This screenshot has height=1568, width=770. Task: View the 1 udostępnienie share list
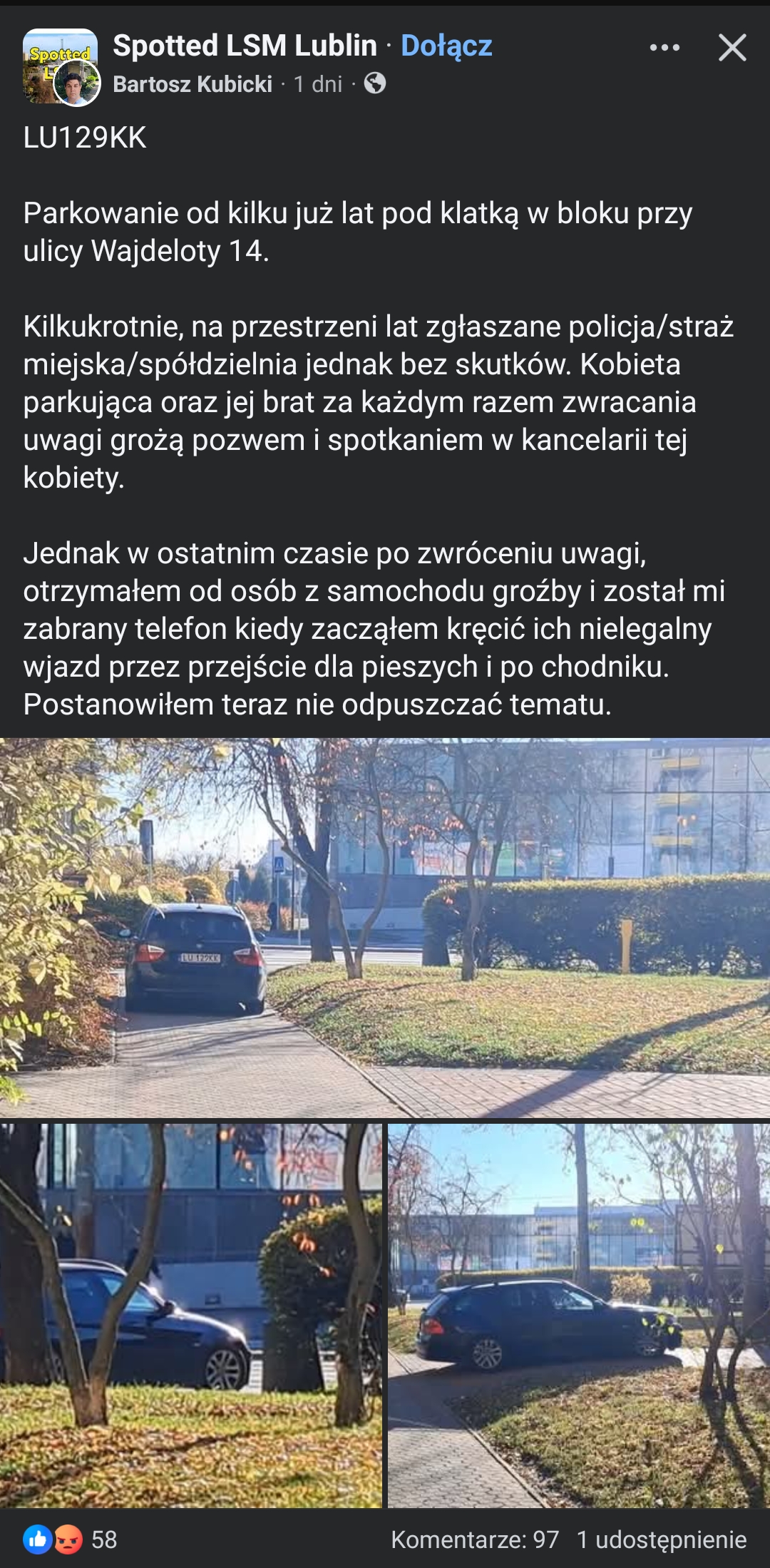[x=661, y=1539]
